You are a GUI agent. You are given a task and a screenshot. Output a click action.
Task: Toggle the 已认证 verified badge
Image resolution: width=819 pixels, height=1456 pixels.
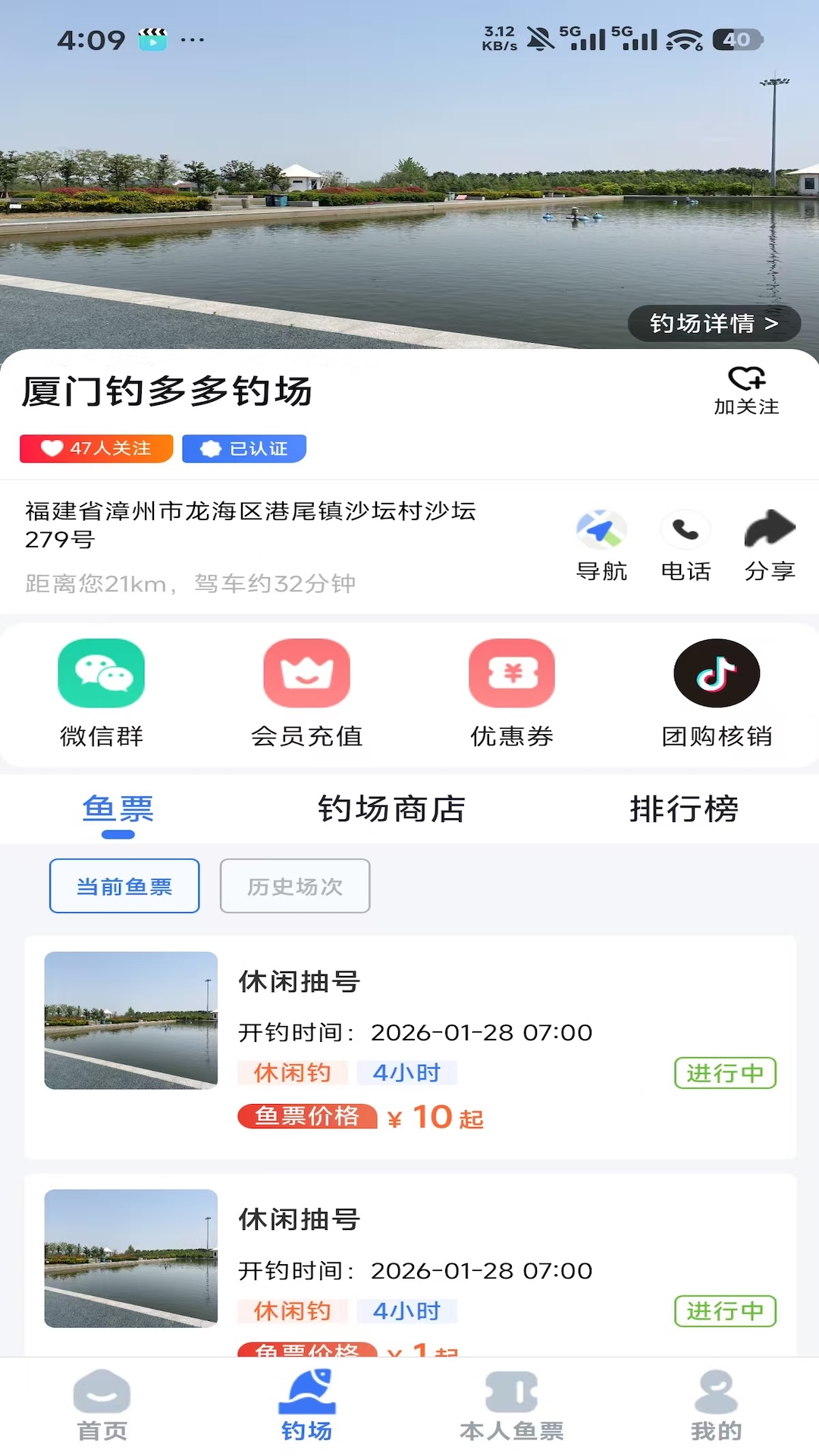pos(243,448)
